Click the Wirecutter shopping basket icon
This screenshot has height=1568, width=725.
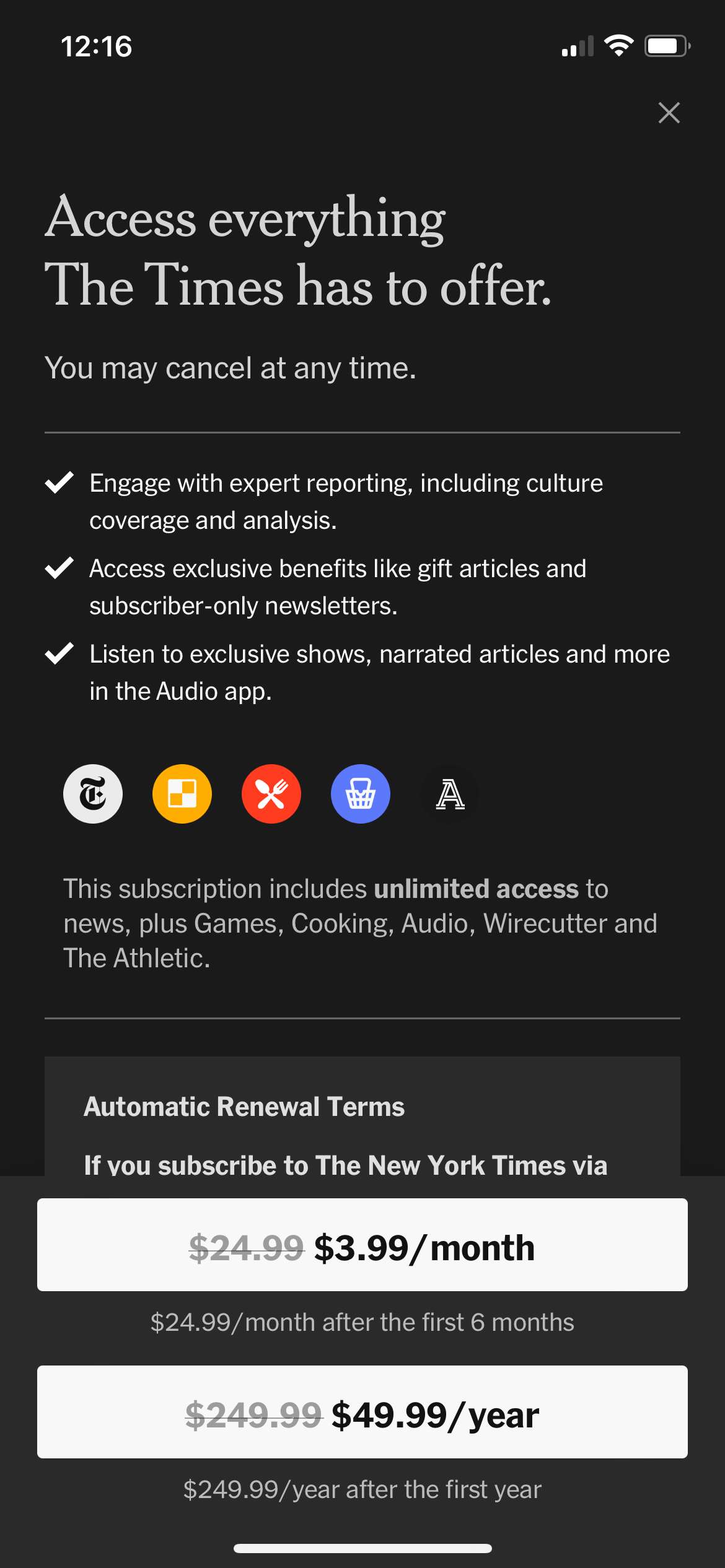point(360,793)
